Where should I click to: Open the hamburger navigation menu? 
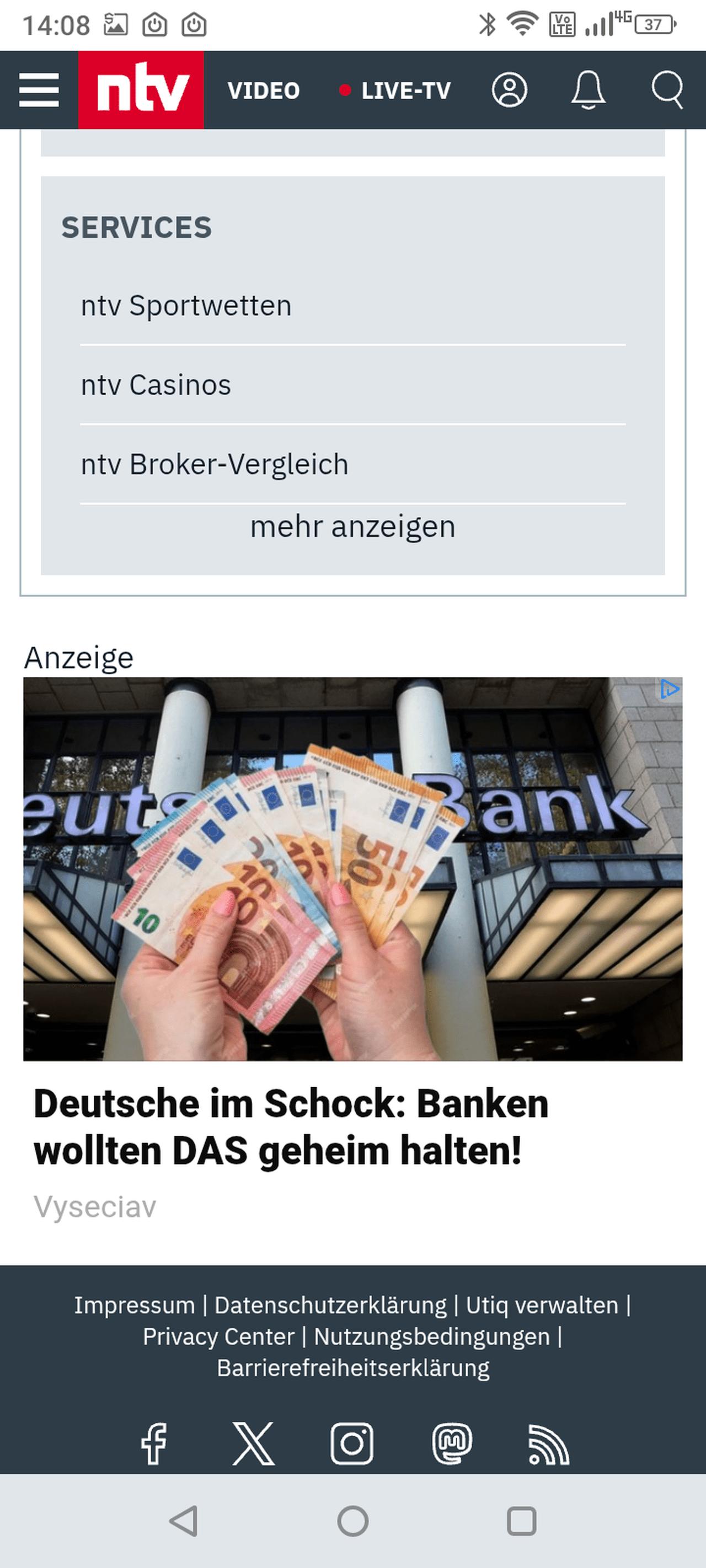[x=39, y=90]
